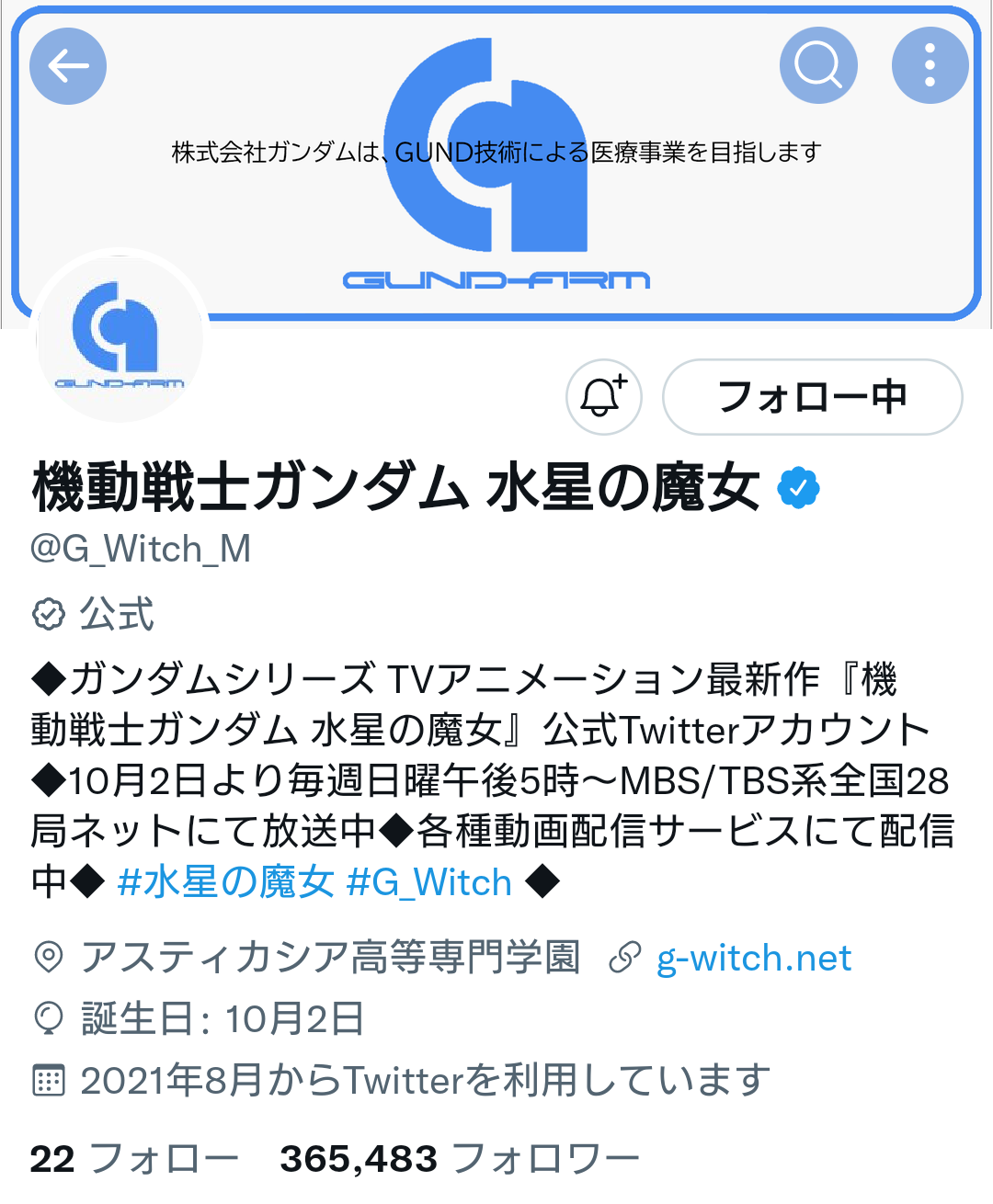993x1204 pixels.
Task: View the 22 フォロー list
Action: coord(134,1159)
